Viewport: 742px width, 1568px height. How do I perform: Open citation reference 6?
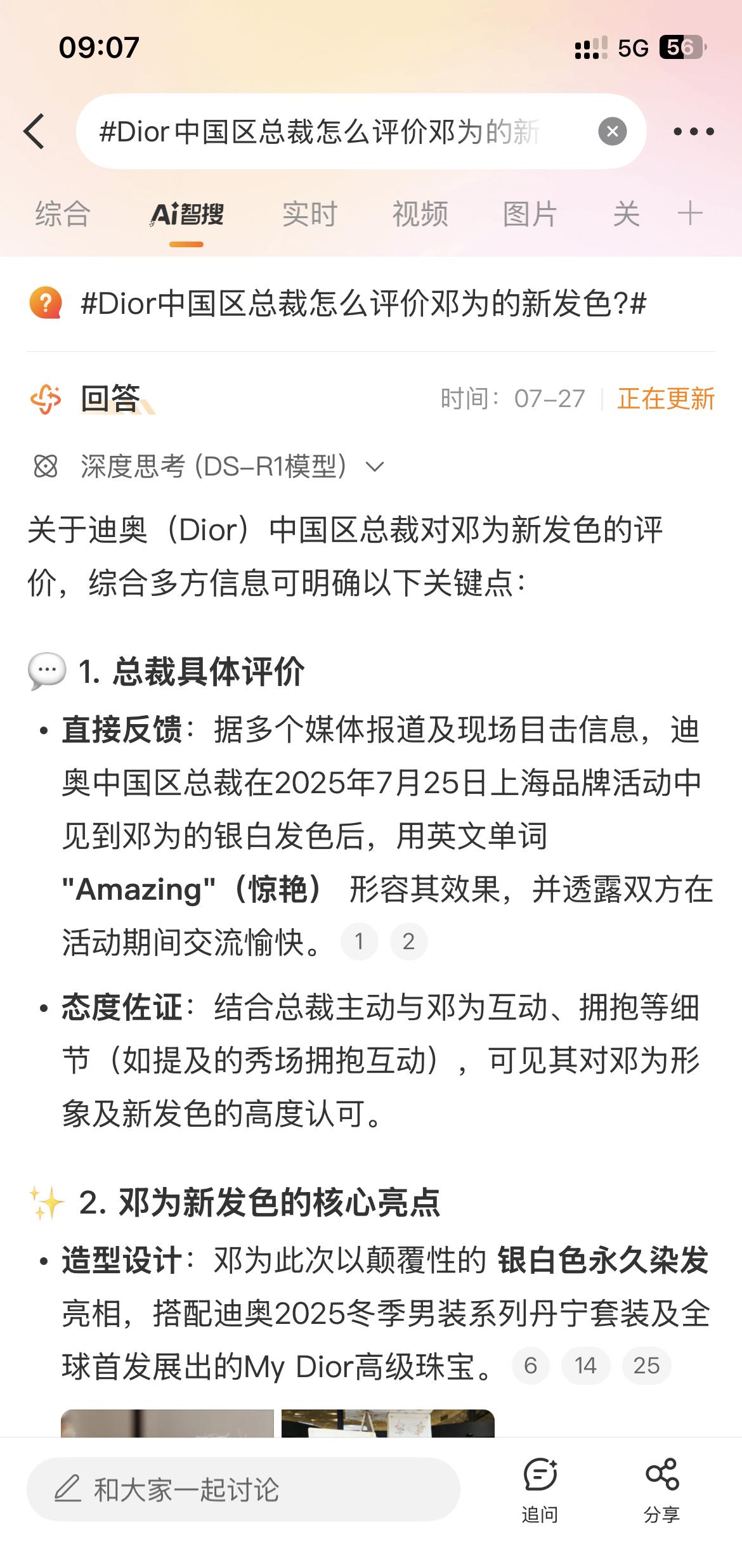click(x=531, y=1366)
